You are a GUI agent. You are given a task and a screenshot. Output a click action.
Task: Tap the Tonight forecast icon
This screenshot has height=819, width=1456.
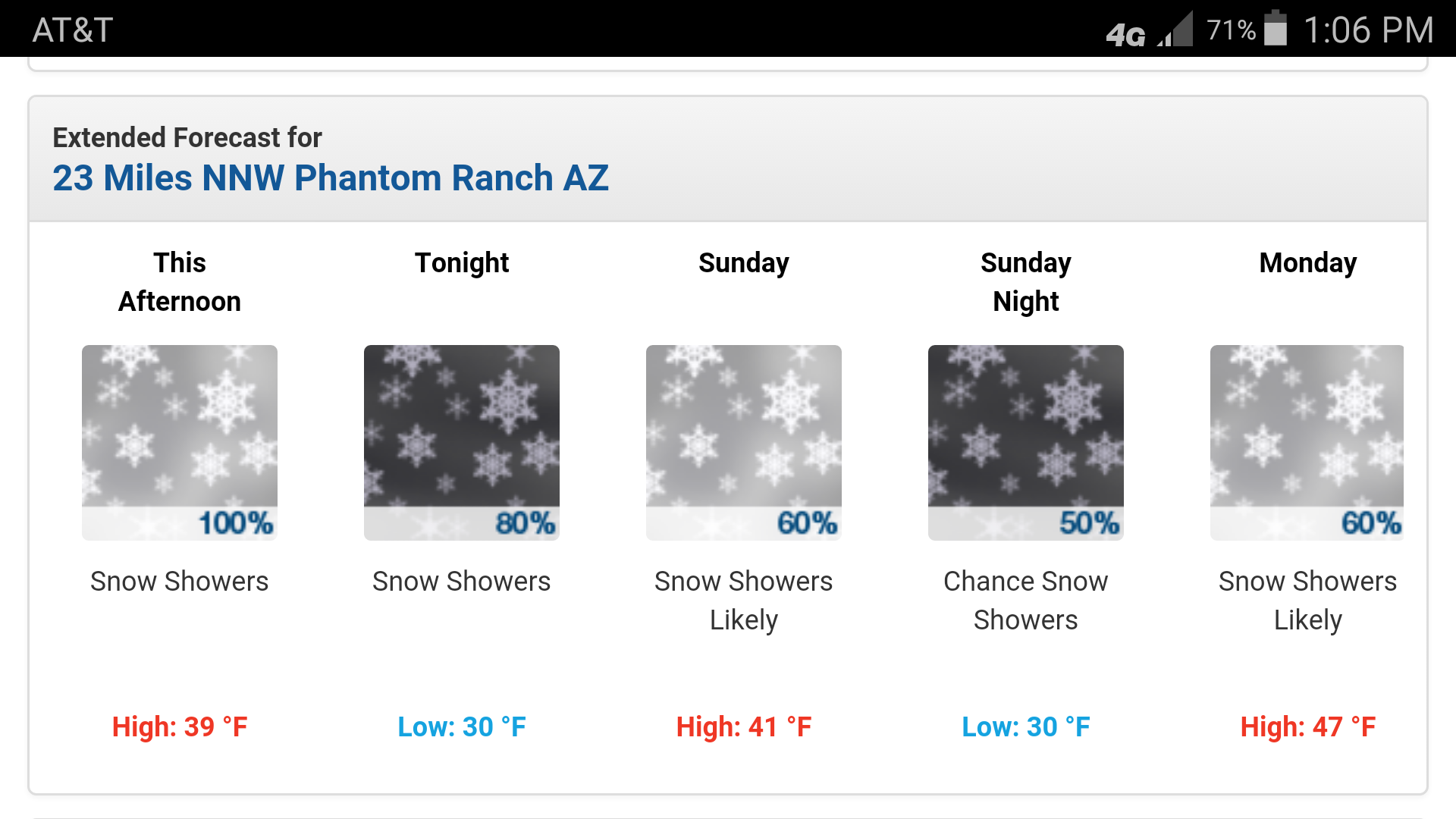pyautogui.click(x=462, y=442)
